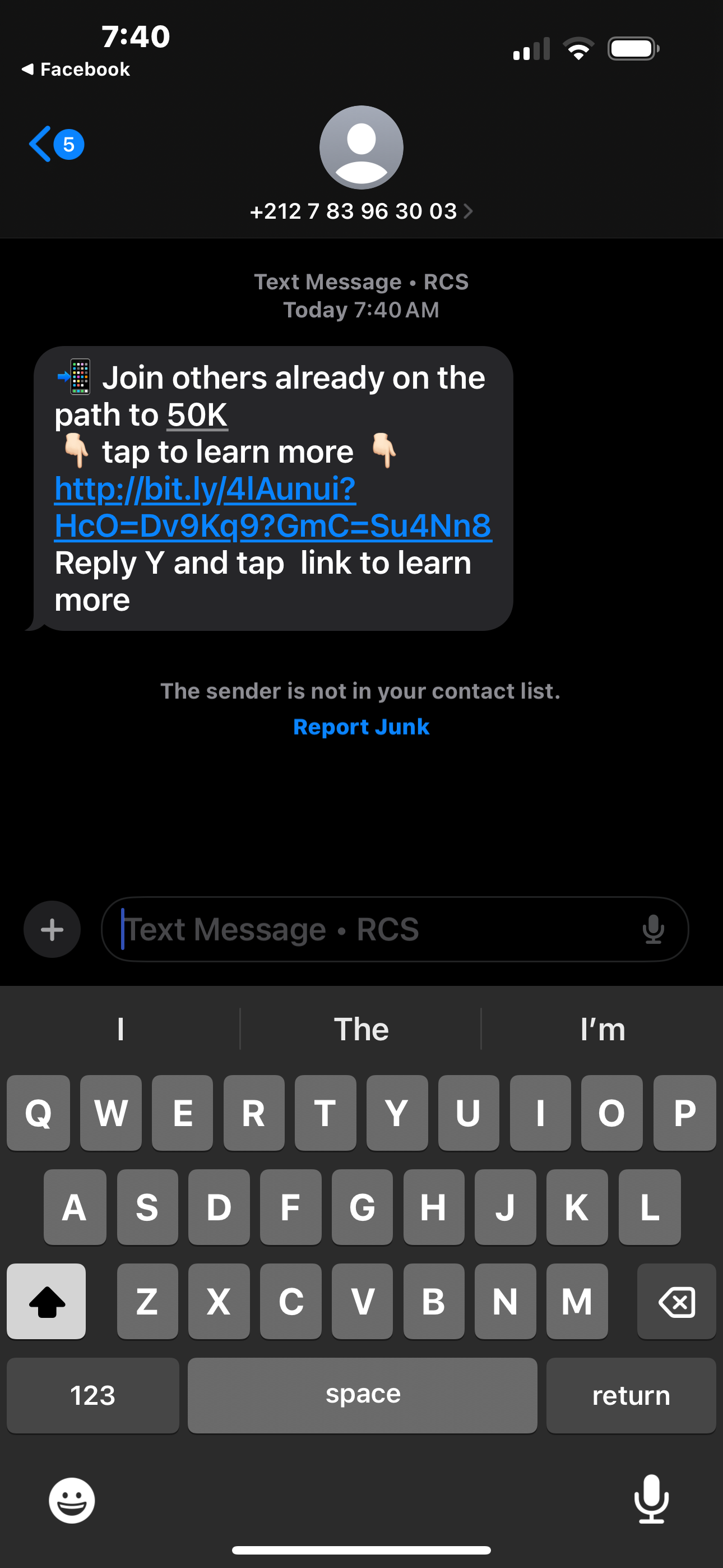Tap the space bar
Screen dimensions: 723x1568
click(x=363, y=1395)
